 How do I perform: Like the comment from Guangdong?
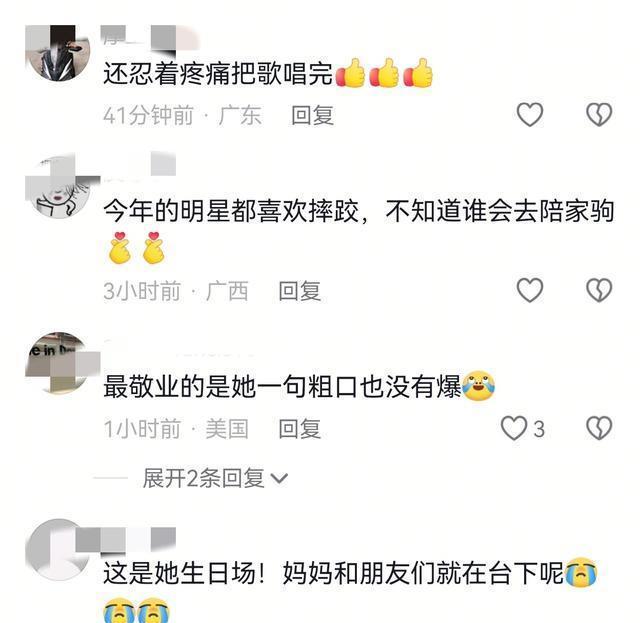(x=530, y=115)
